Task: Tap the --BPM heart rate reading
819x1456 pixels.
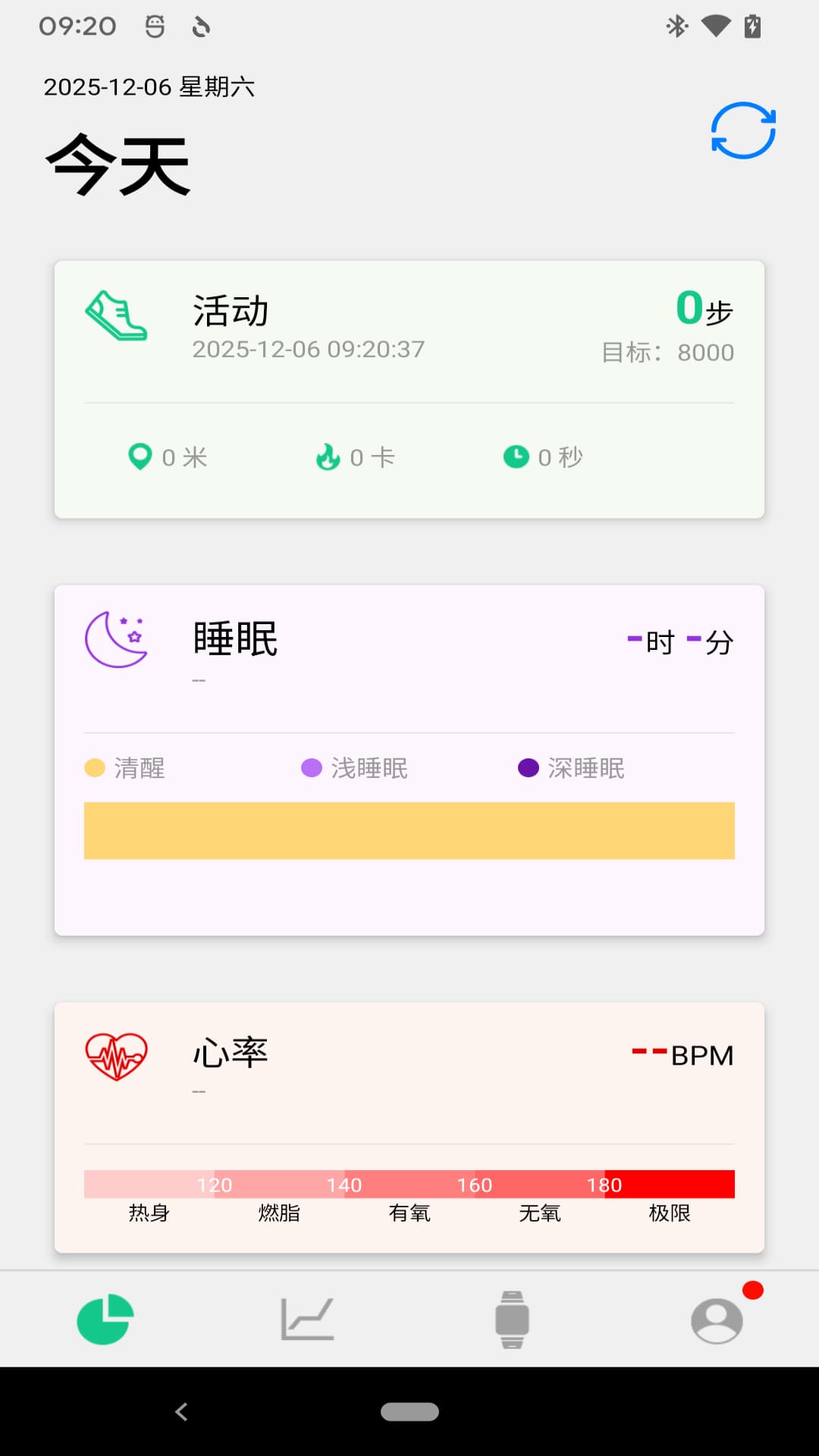Action: tap(682, 1054)
